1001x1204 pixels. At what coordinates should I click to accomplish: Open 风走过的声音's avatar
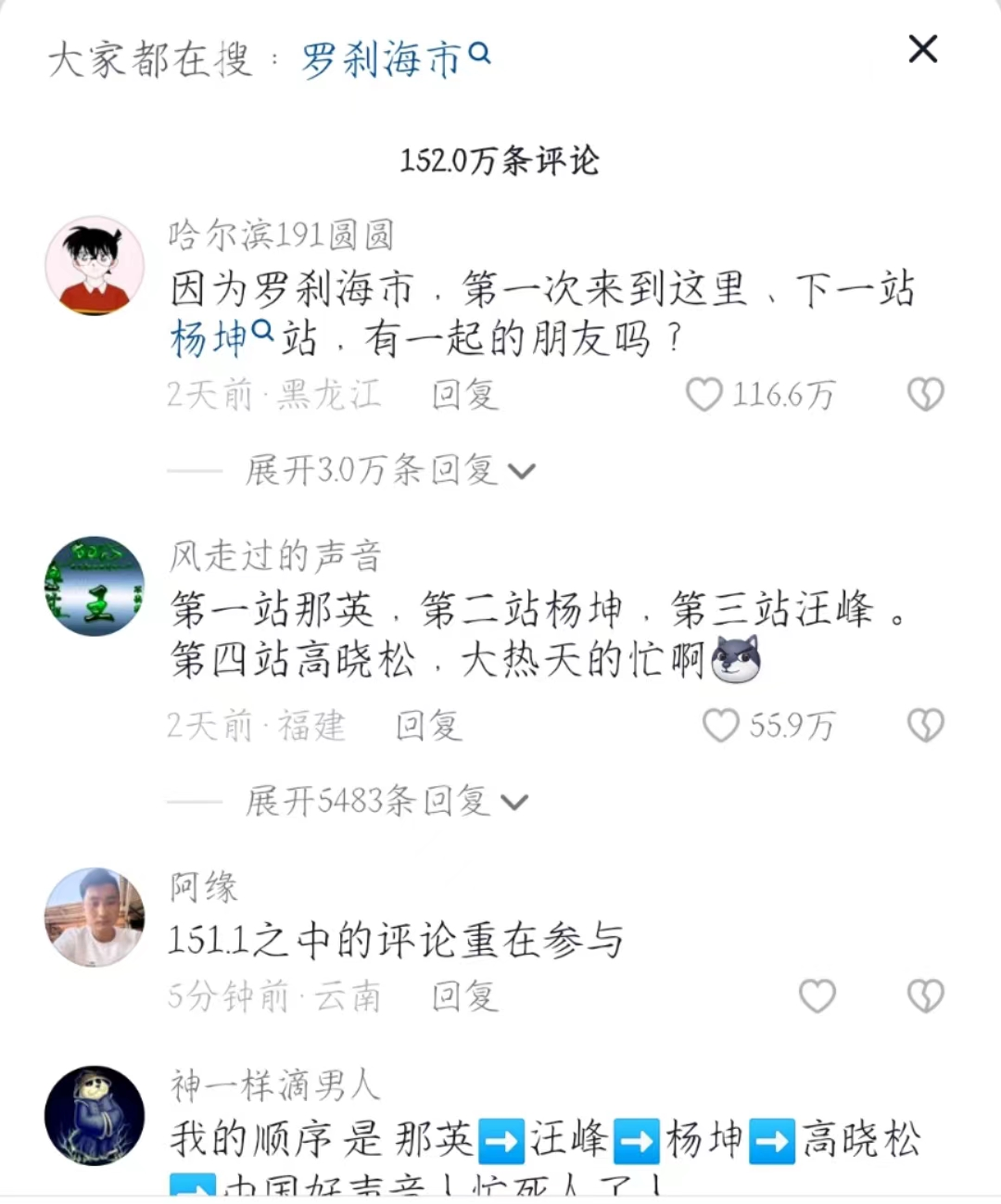pyautogui.click(x=95, y=586)
